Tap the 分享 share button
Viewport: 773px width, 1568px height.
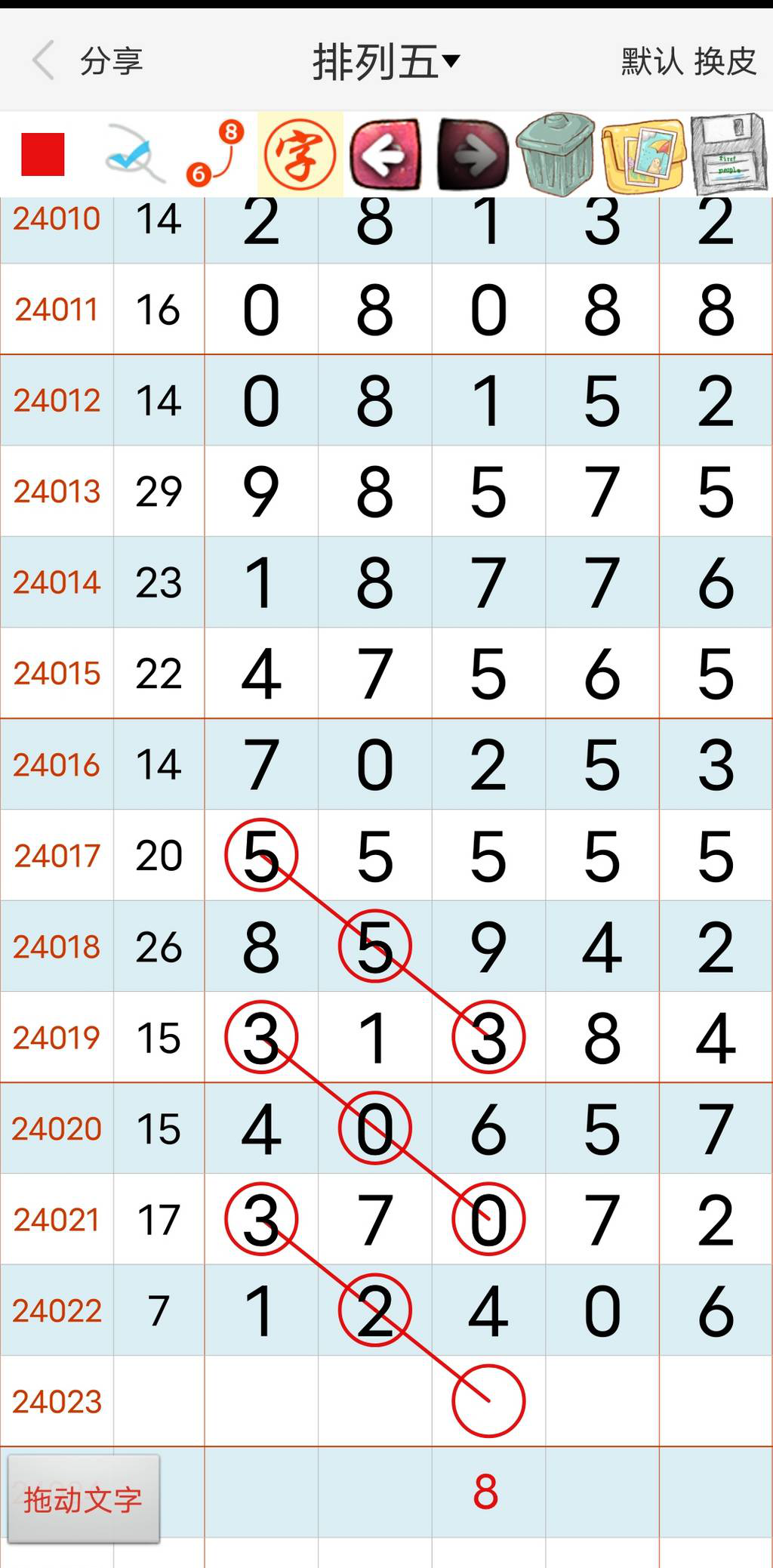click(111, 61)
